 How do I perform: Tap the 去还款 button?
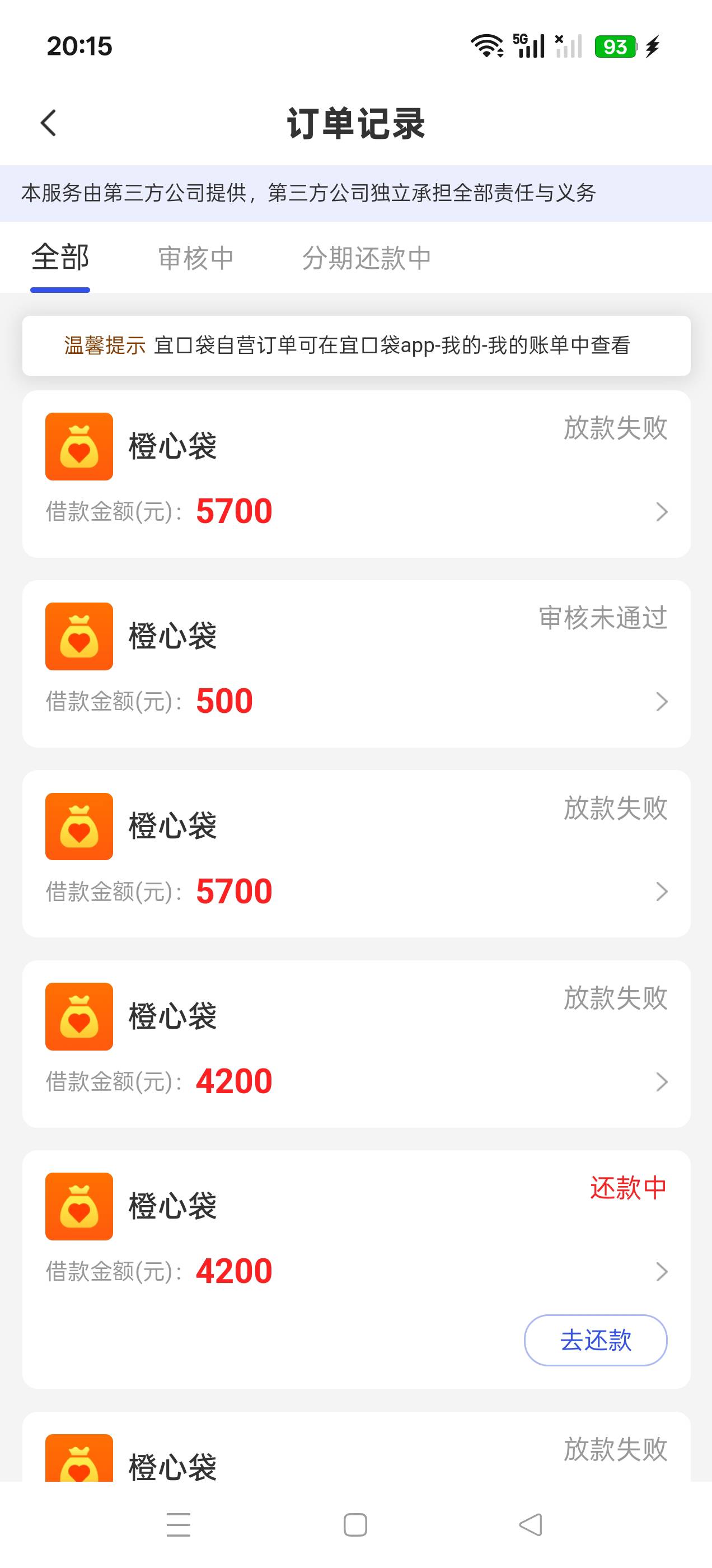tap(595, 1340)
